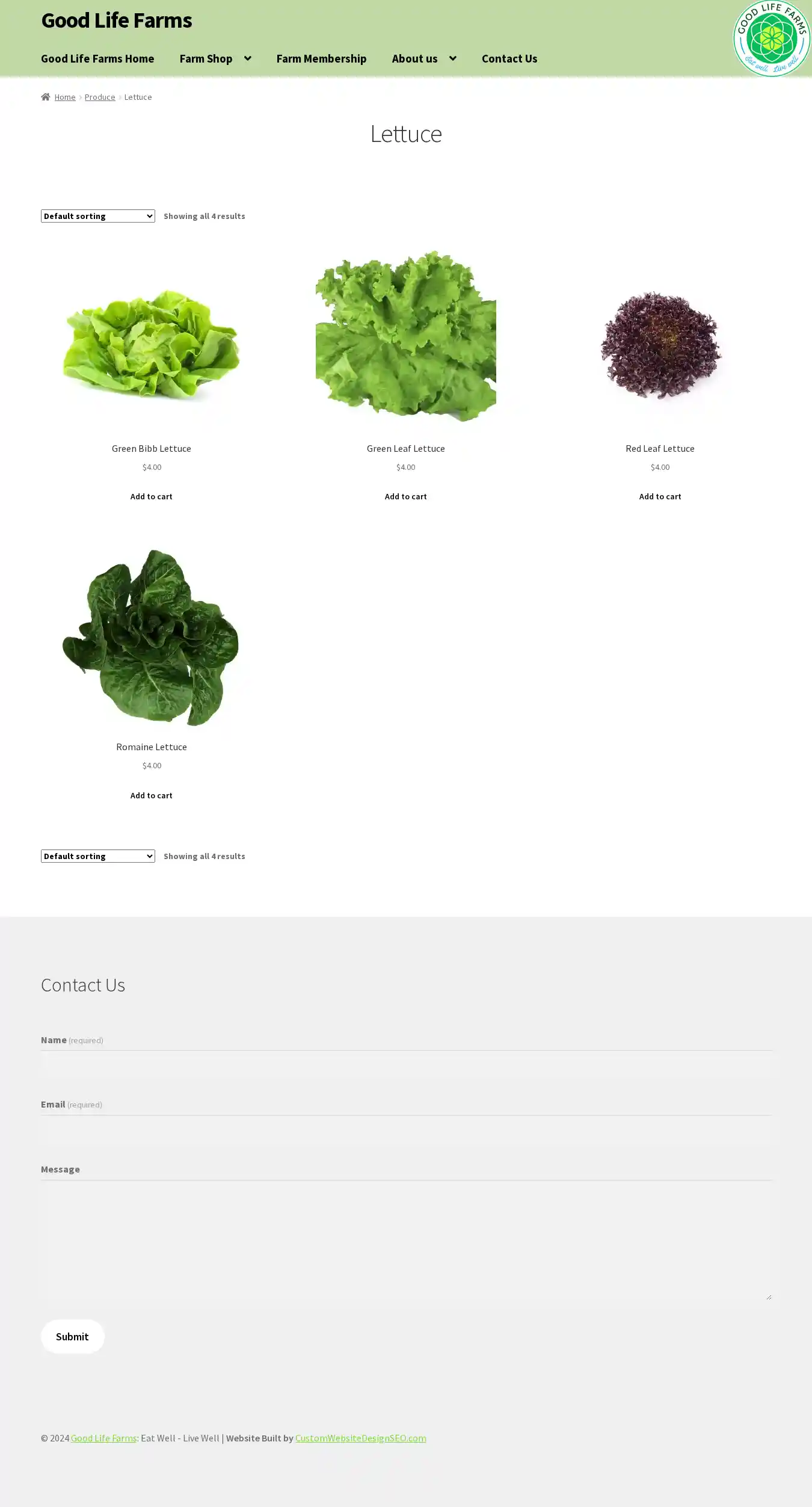
Task: Submit the contact form
Action: (72, 1337)
